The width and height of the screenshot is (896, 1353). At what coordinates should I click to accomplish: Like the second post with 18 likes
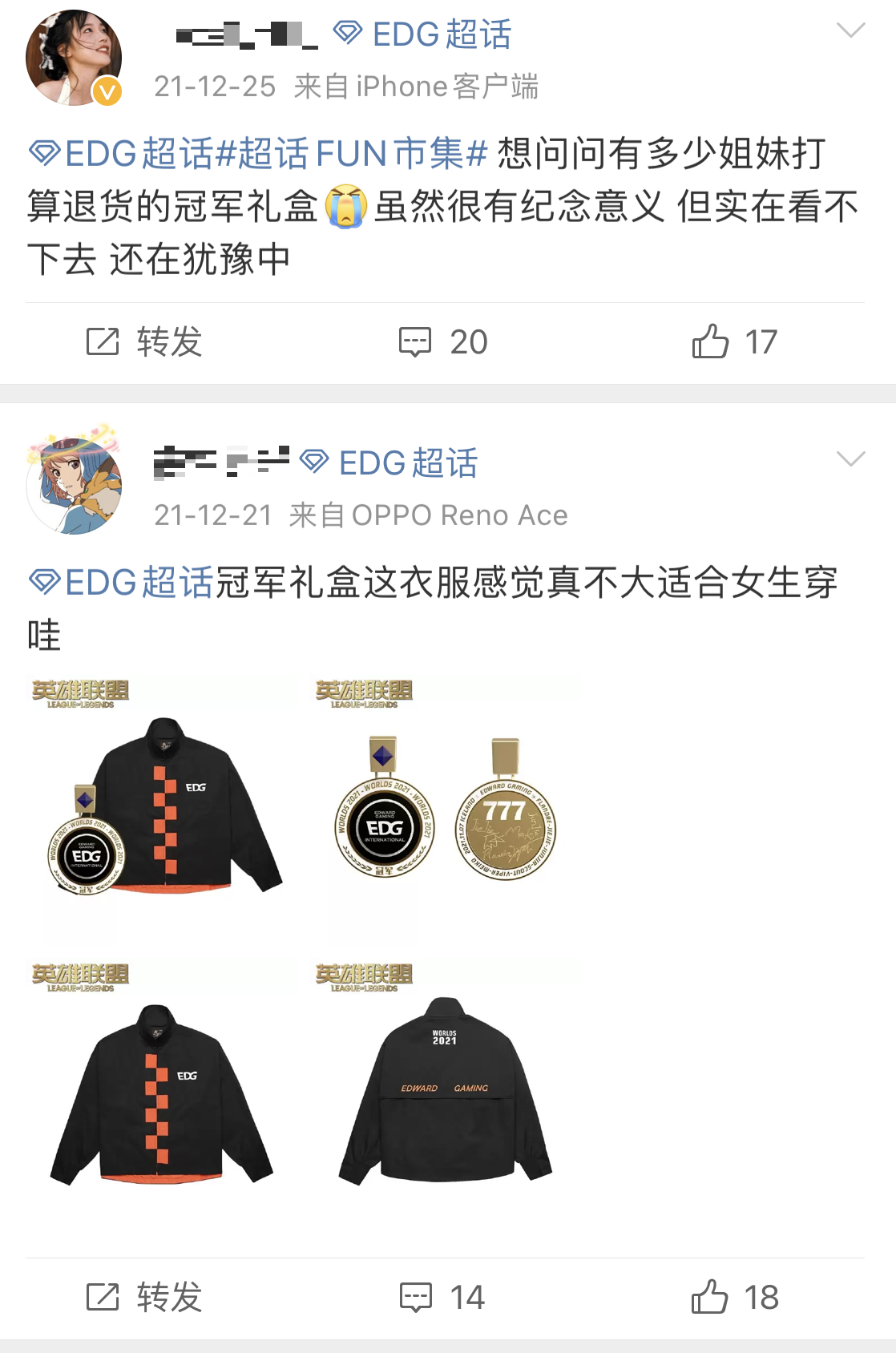(x=734, y=1297)
